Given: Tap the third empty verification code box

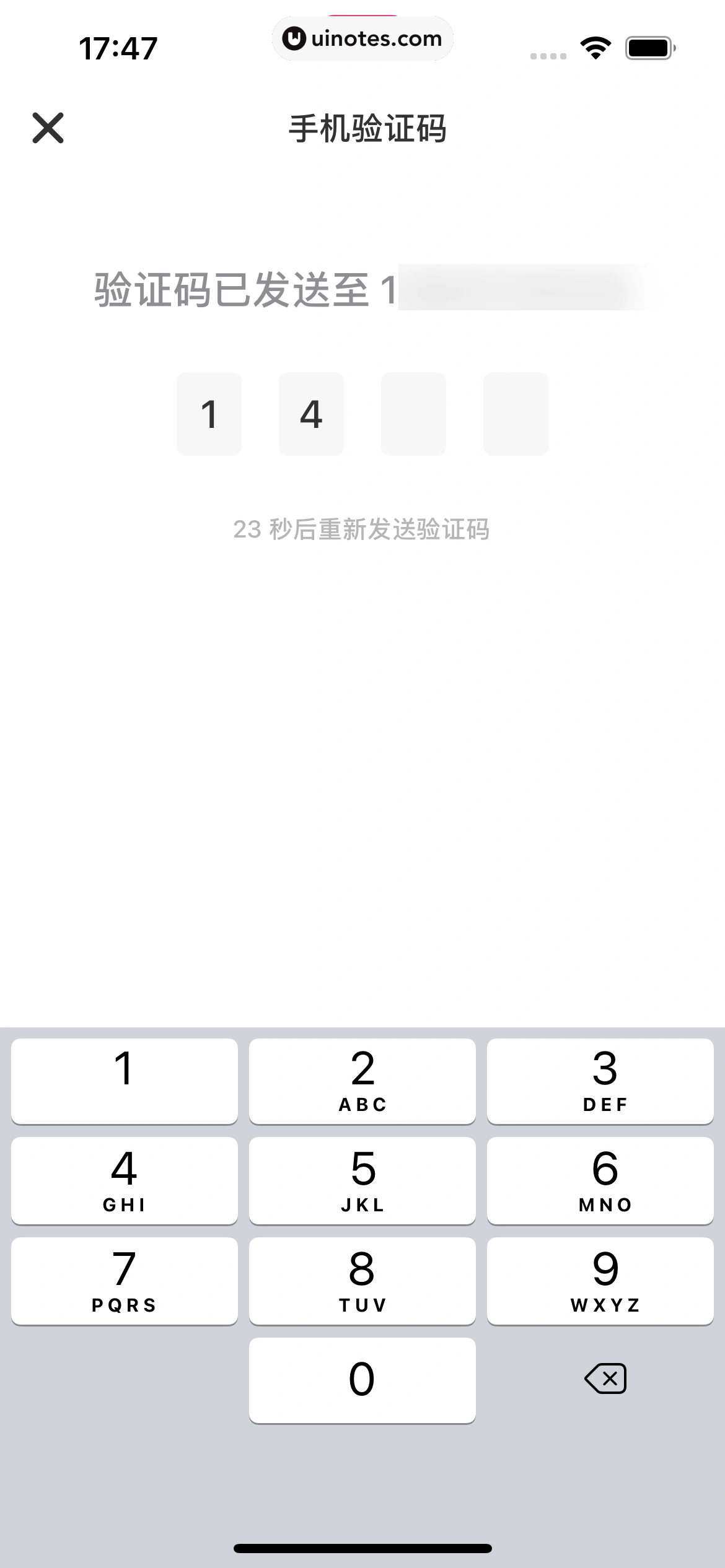Looking at the screenshot, I should pyautogui.click(x=413, y=412).
